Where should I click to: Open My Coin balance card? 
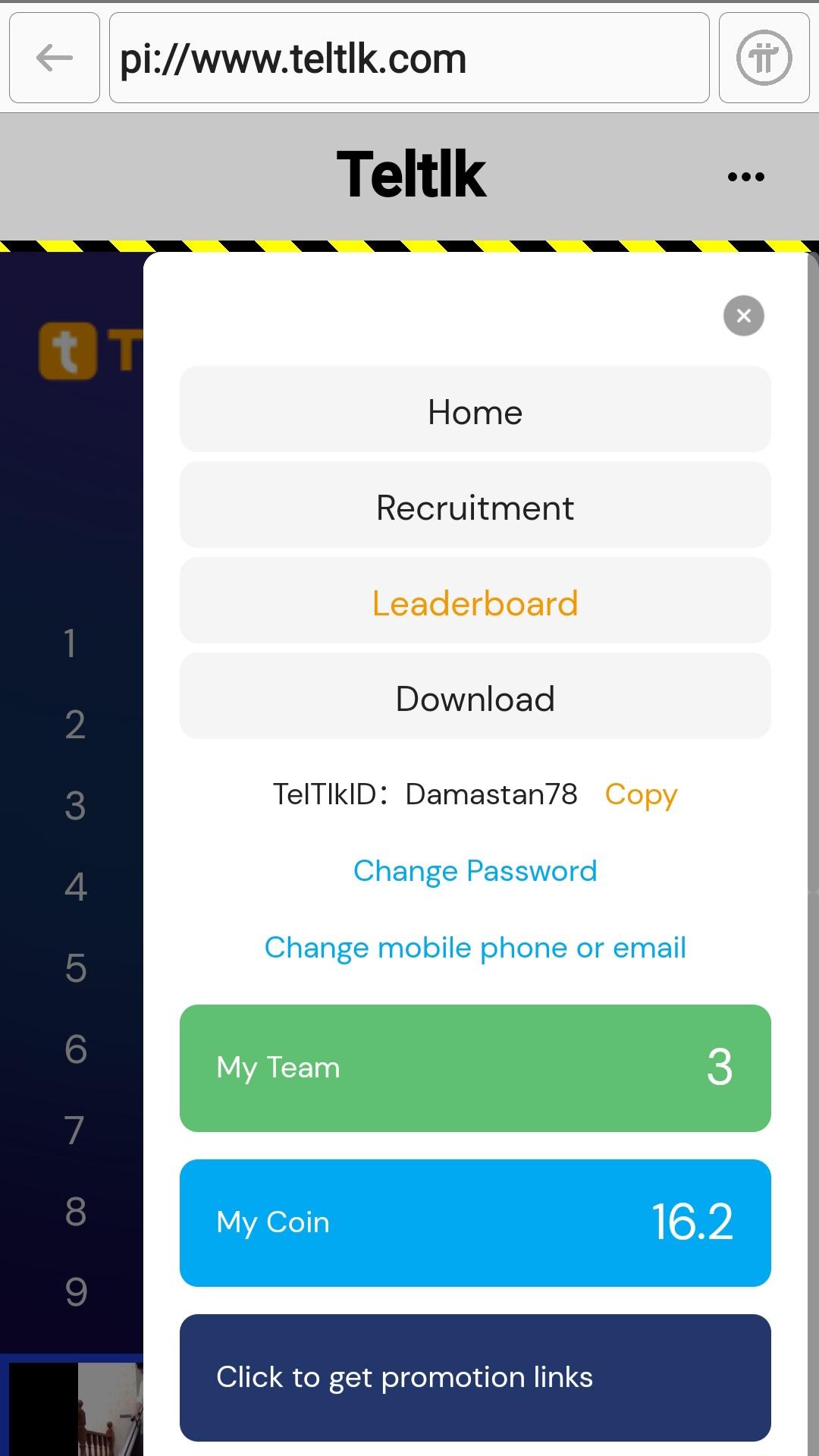475,1222
